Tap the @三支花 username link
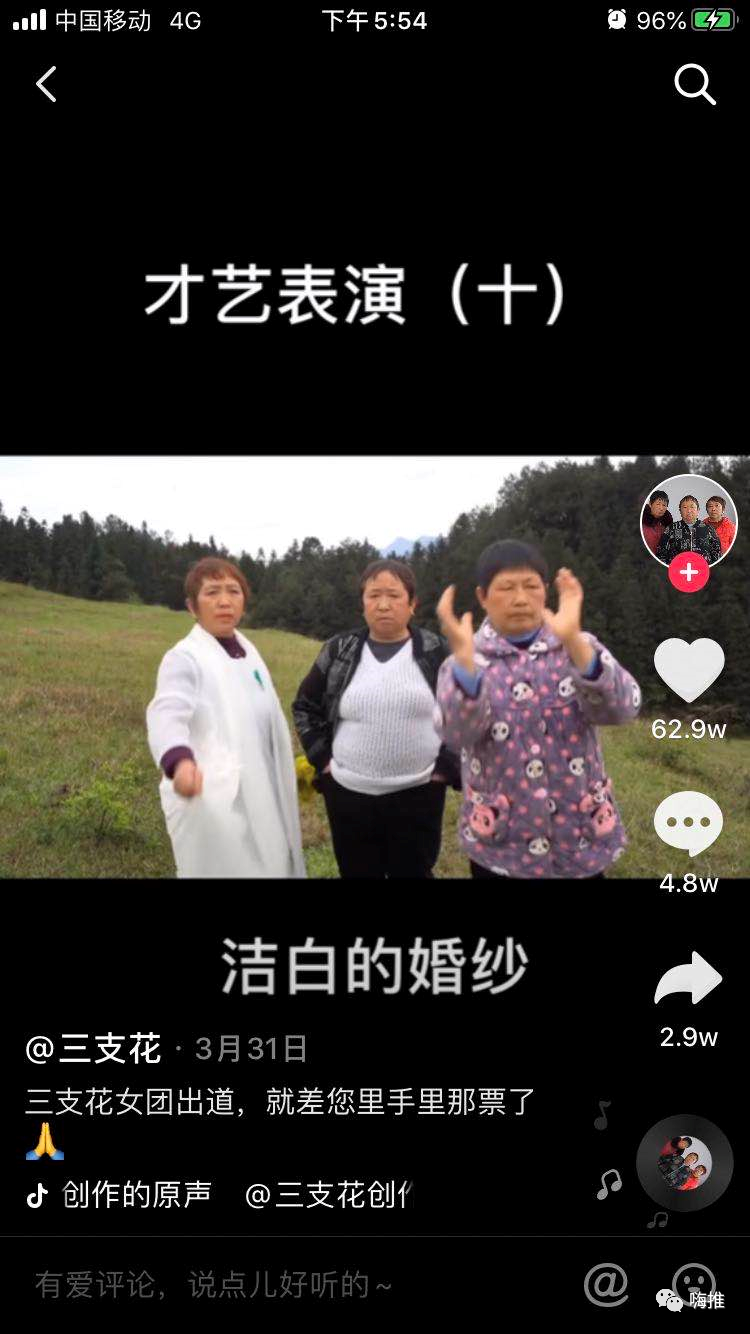Screen dimensions: 750x1334 [93, 1048]
